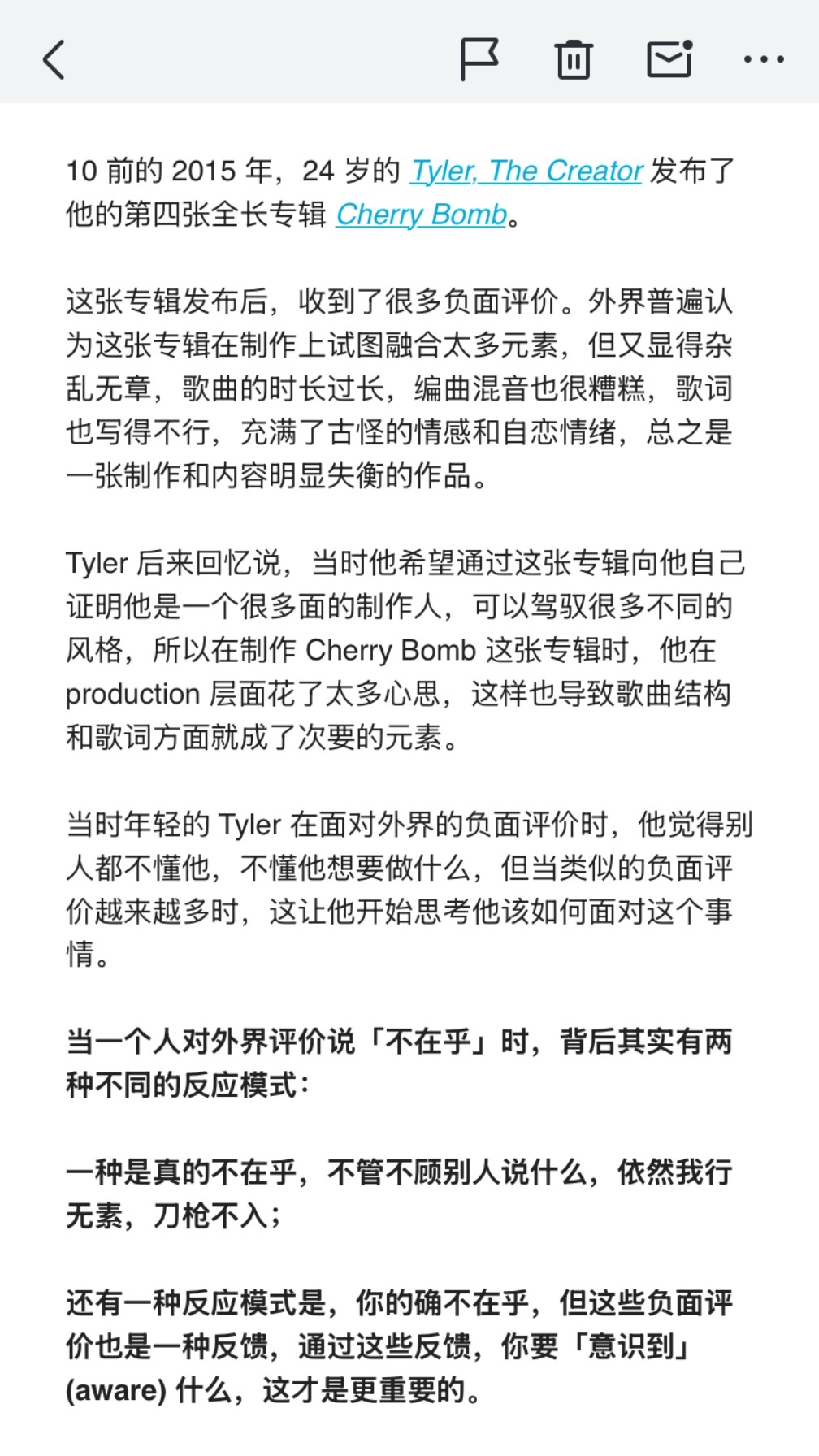Open the Cherry Bomb album link
This screenshot has width=819, height=1456.
tap(422, 214)
